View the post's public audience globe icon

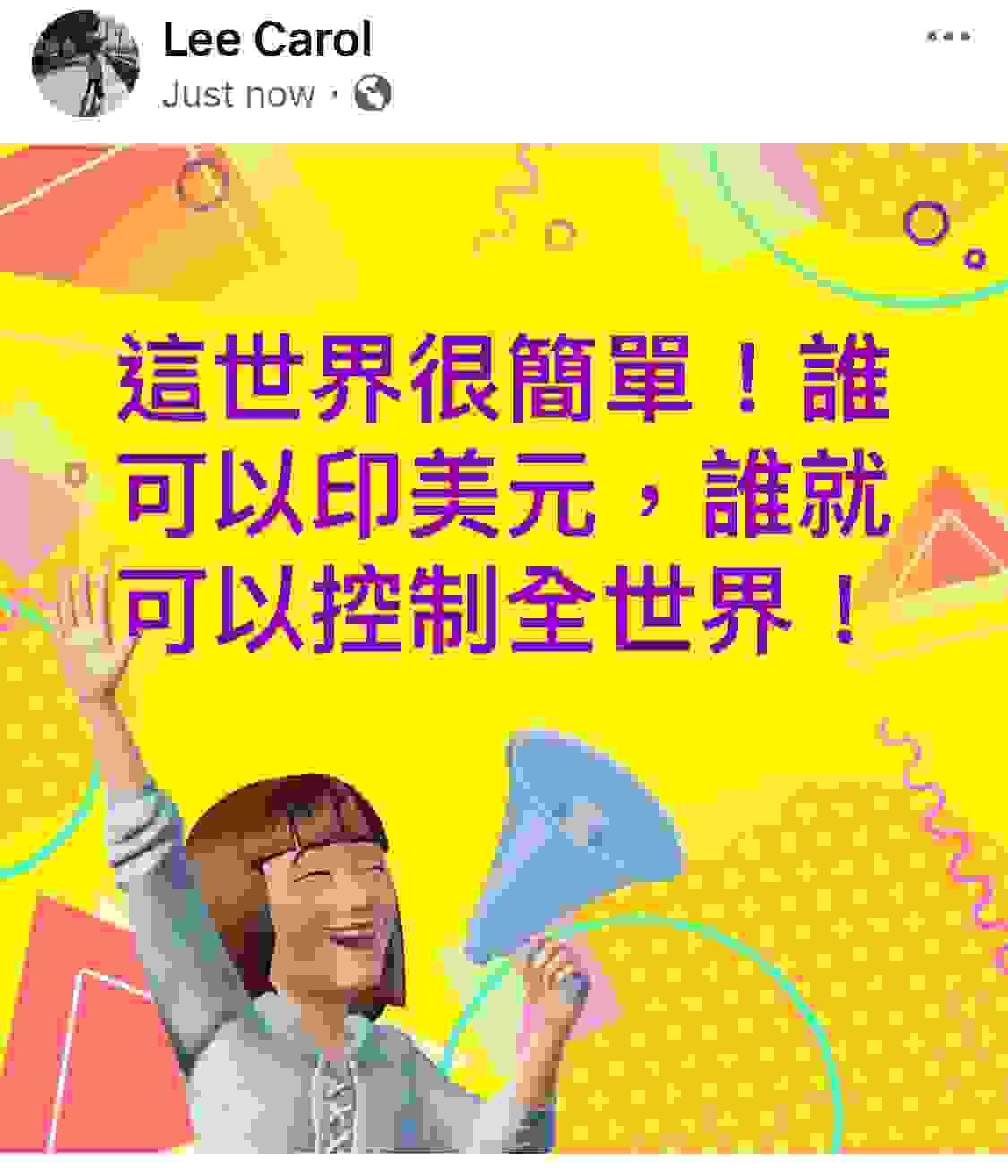click(372, 93)
